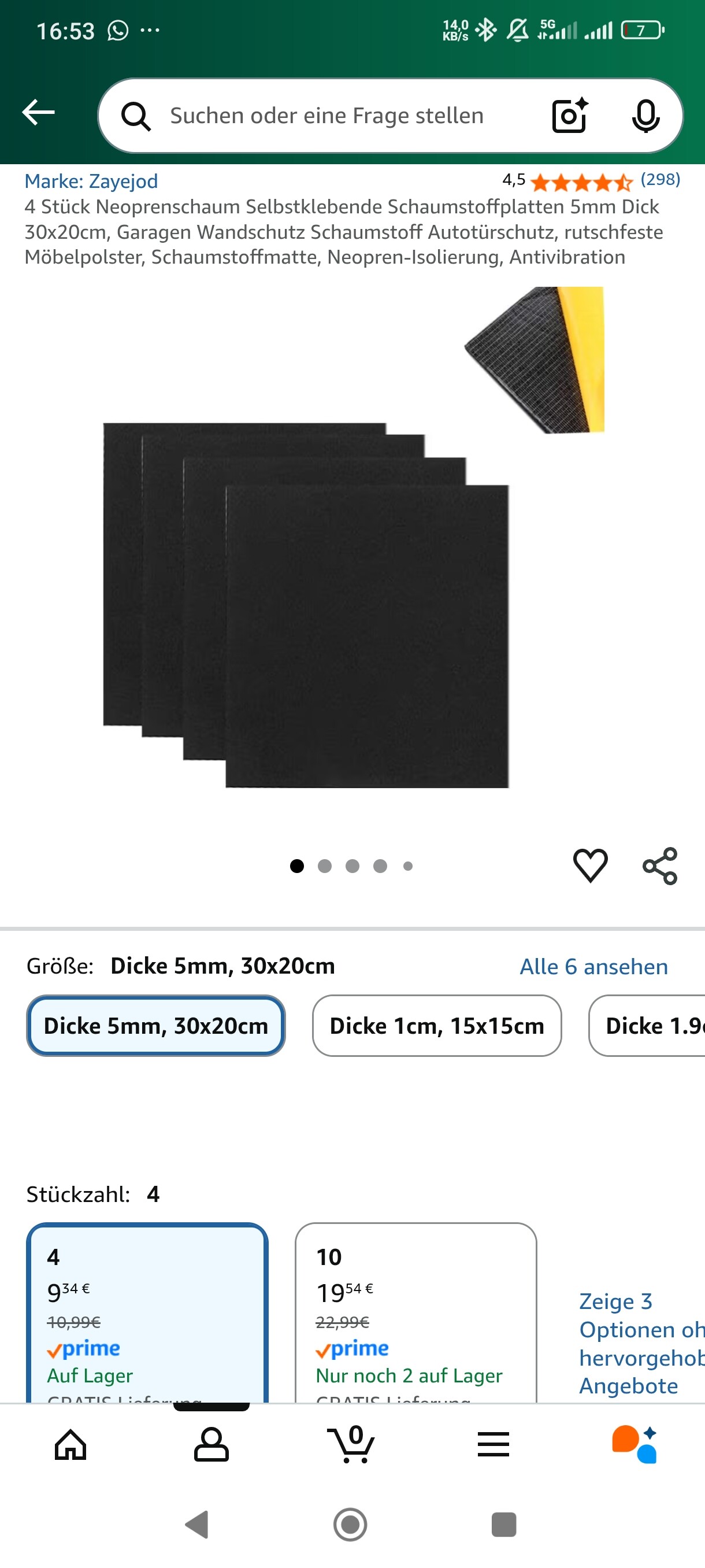This screenshot has width=705, height=1568.
Task: Open the Zayejod brand link
Action: [x=91, y=181]
